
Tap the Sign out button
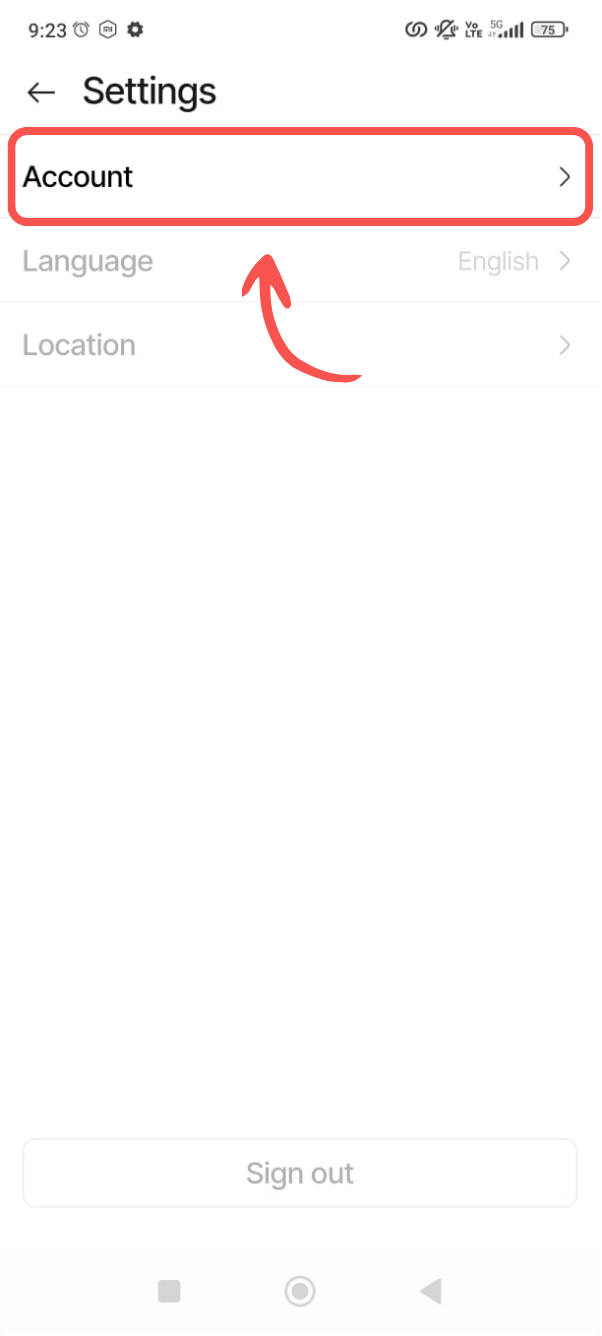click(x=300, y=1173)
